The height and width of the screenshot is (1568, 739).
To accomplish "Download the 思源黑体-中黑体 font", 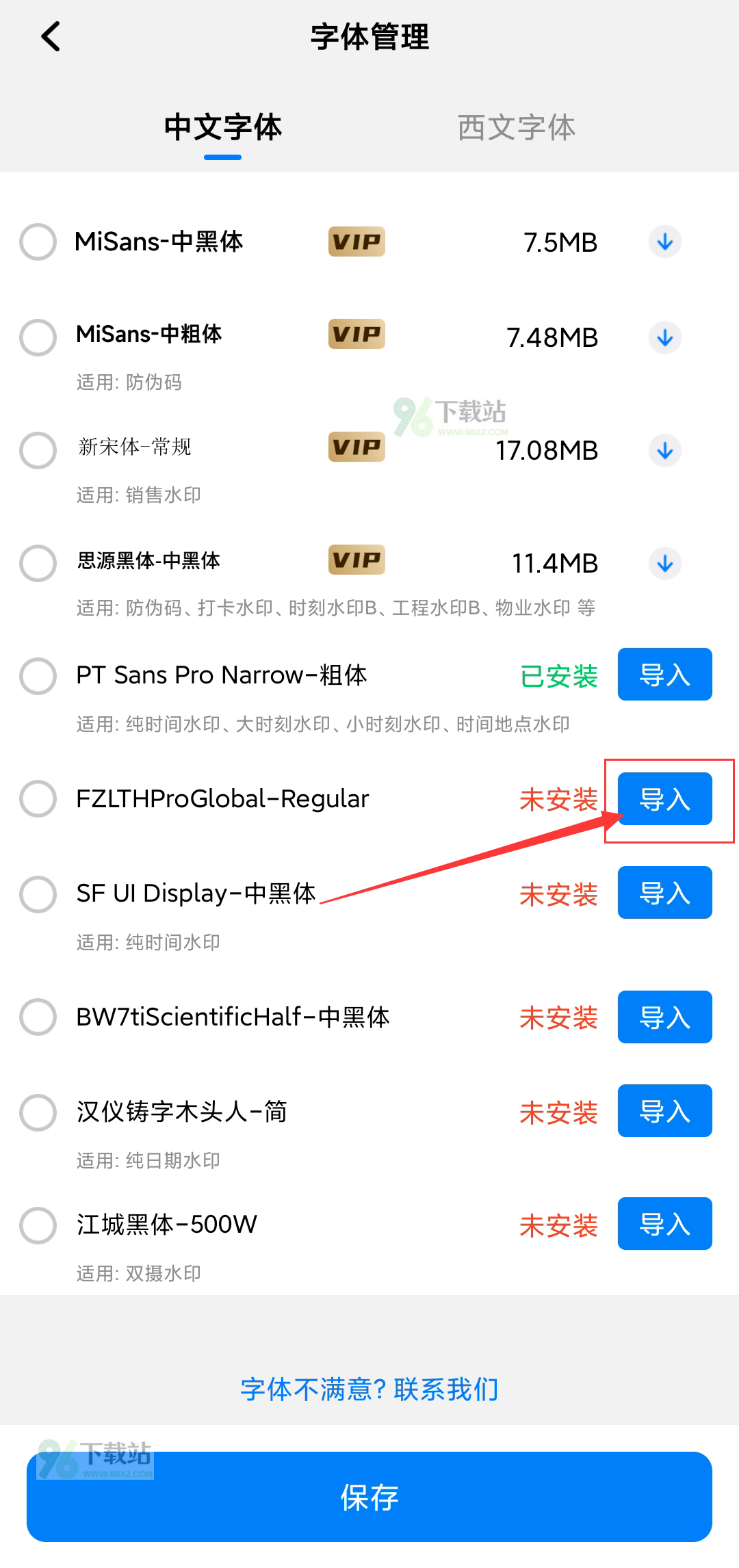I will 664,564.
